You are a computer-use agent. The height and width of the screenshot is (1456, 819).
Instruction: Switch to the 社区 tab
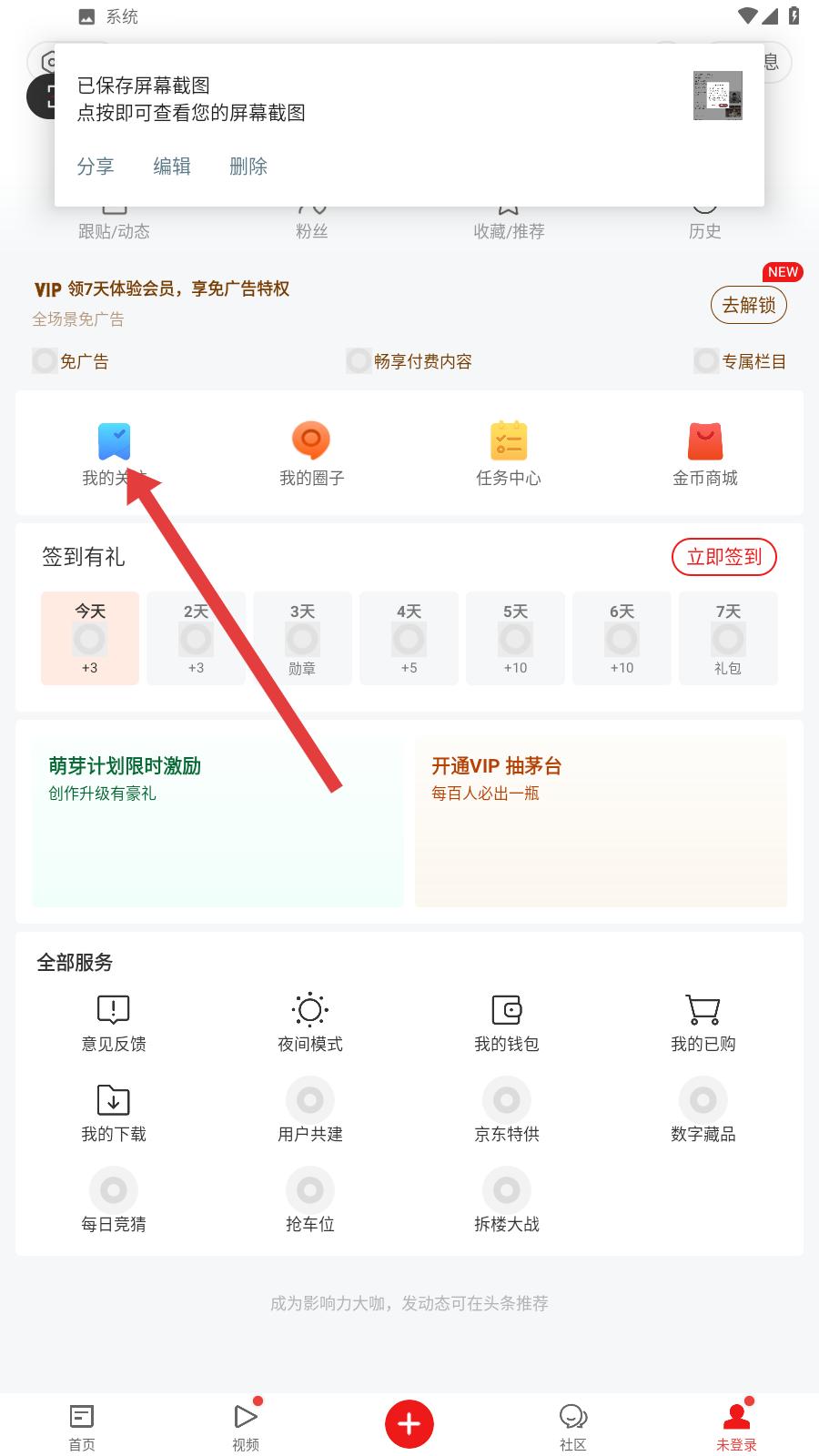(573, 1426)
